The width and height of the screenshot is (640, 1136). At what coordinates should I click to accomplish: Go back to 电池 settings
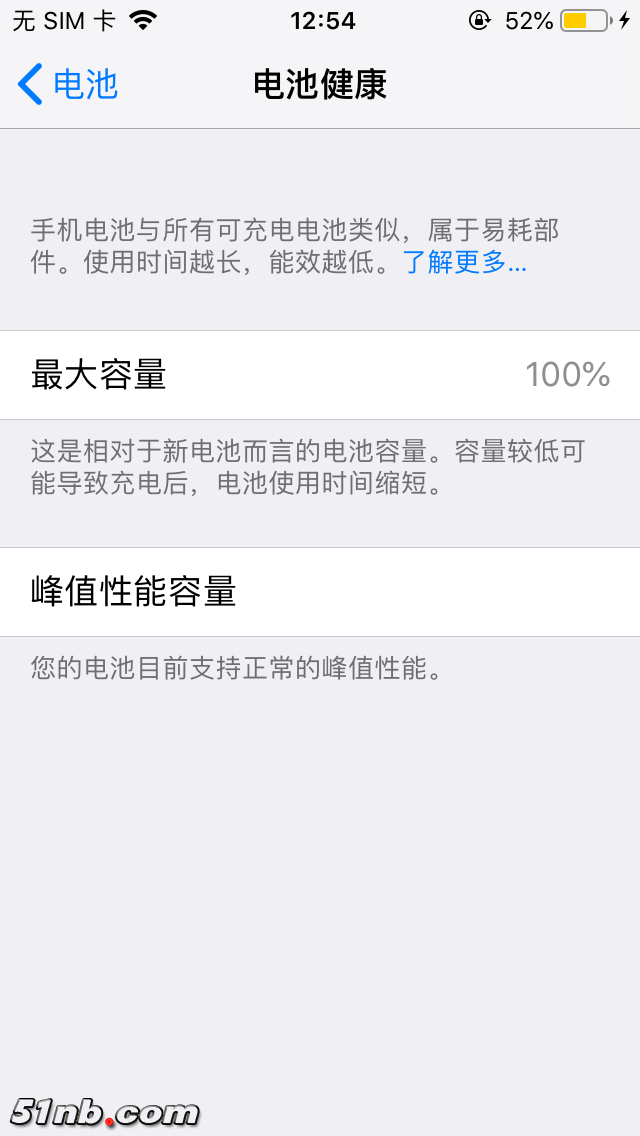pos(68,85)
